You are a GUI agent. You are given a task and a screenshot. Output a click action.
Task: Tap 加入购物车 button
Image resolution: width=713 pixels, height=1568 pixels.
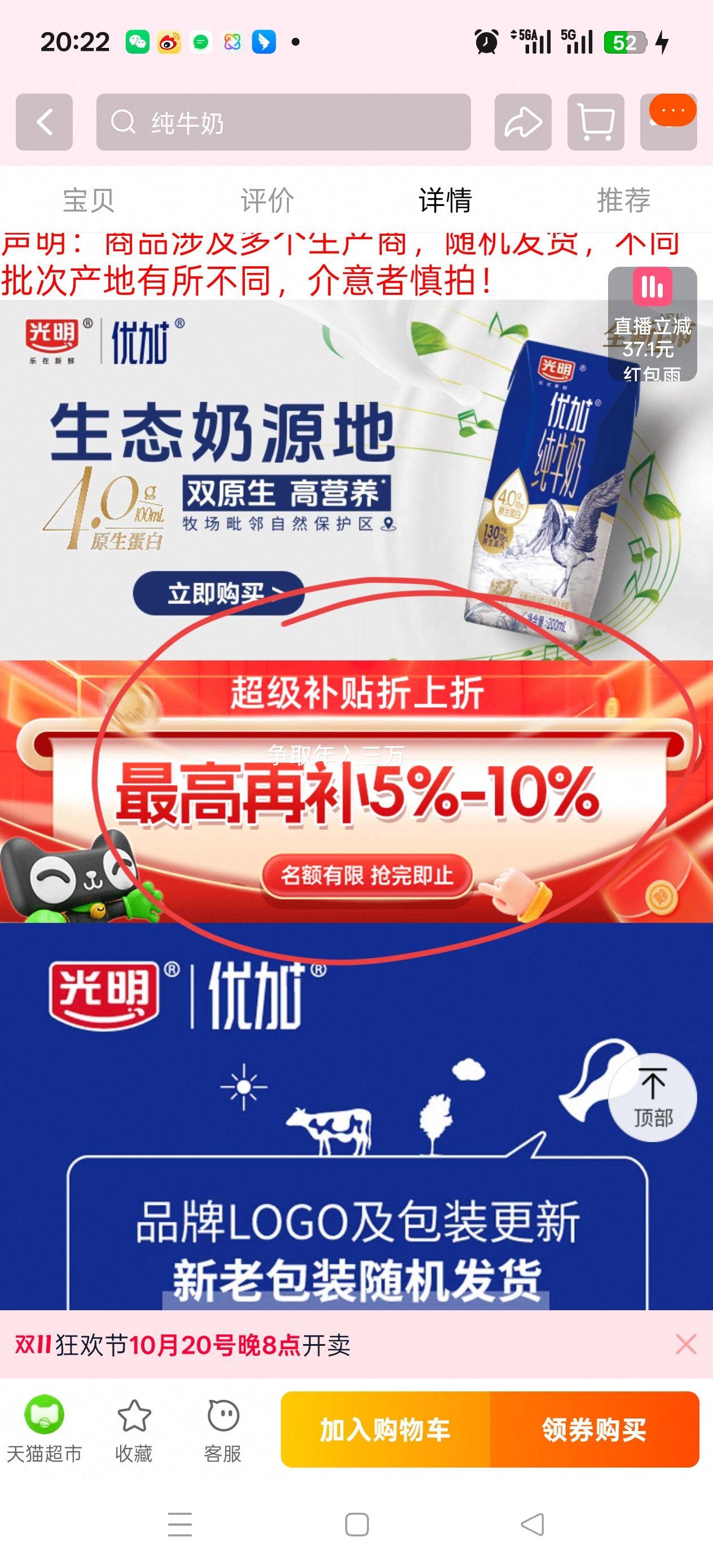pyautogui.click(x=385, y=1429)
